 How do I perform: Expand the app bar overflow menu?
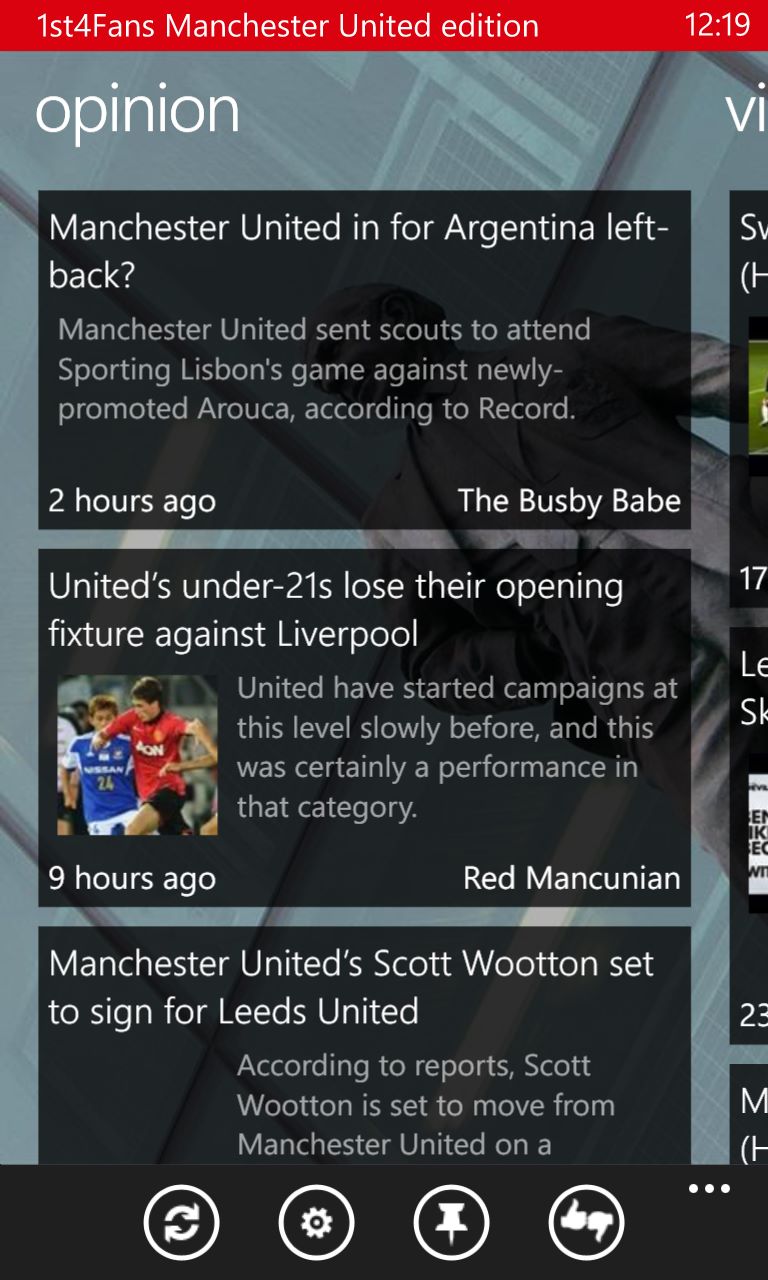[x=709, y=1189]
